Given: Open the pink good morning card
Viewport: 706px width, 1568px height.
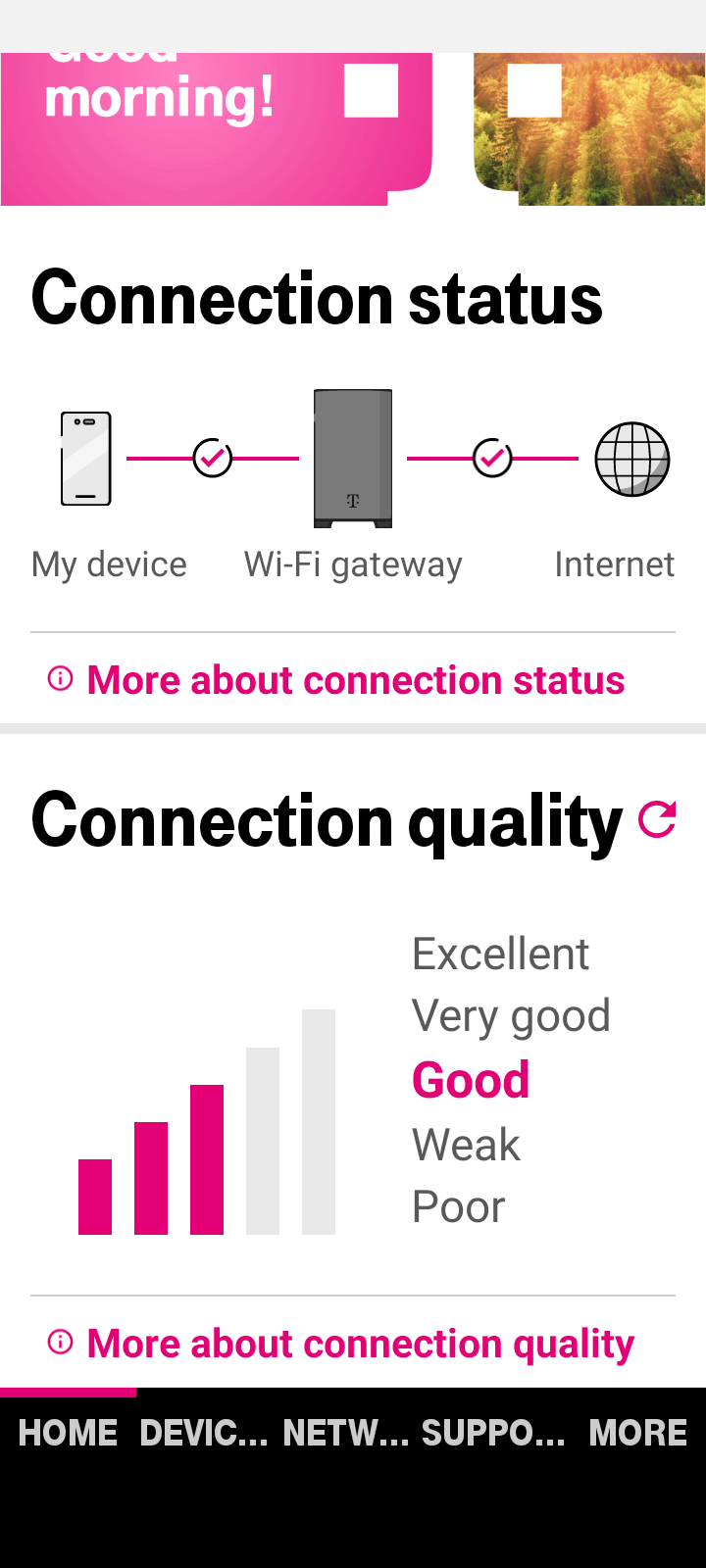Looking at the screenshot, I should tap(216, 127).
